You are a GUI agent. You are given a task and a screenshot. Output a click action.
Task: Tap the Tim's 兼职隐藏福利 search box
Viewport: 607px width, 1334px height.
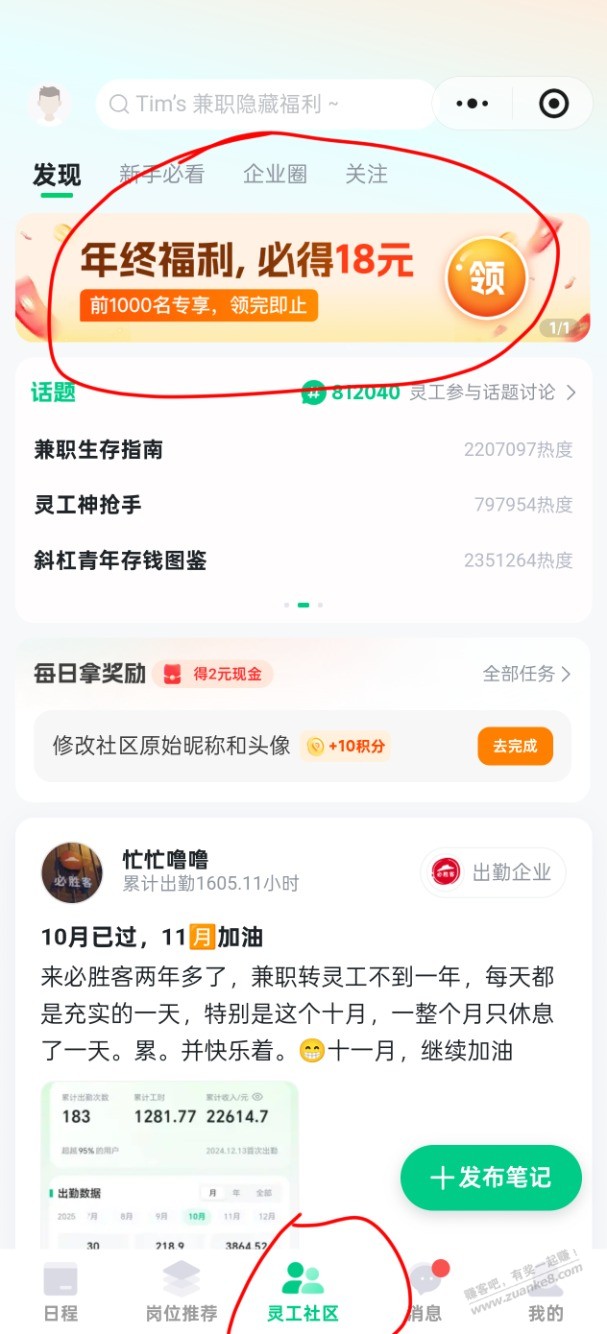pyautogui.click(x=266, y=104)
